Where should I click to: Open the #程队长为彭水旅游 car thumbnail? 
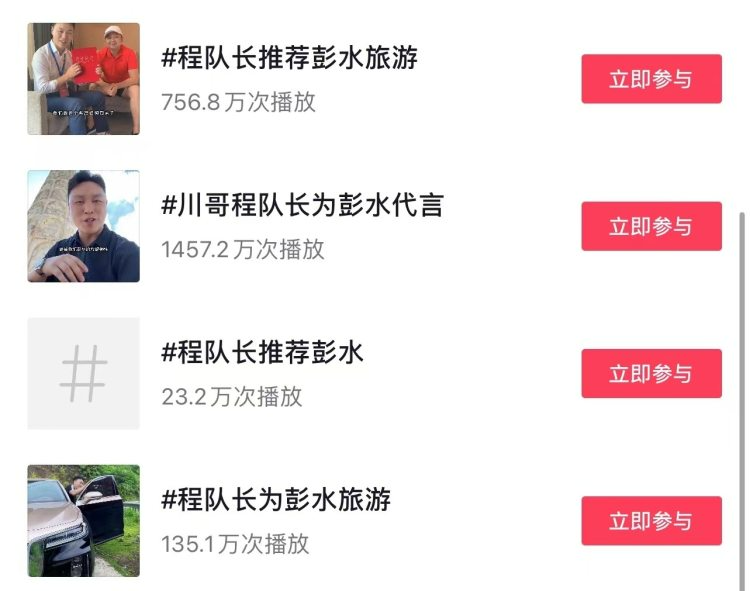(83, 521)
